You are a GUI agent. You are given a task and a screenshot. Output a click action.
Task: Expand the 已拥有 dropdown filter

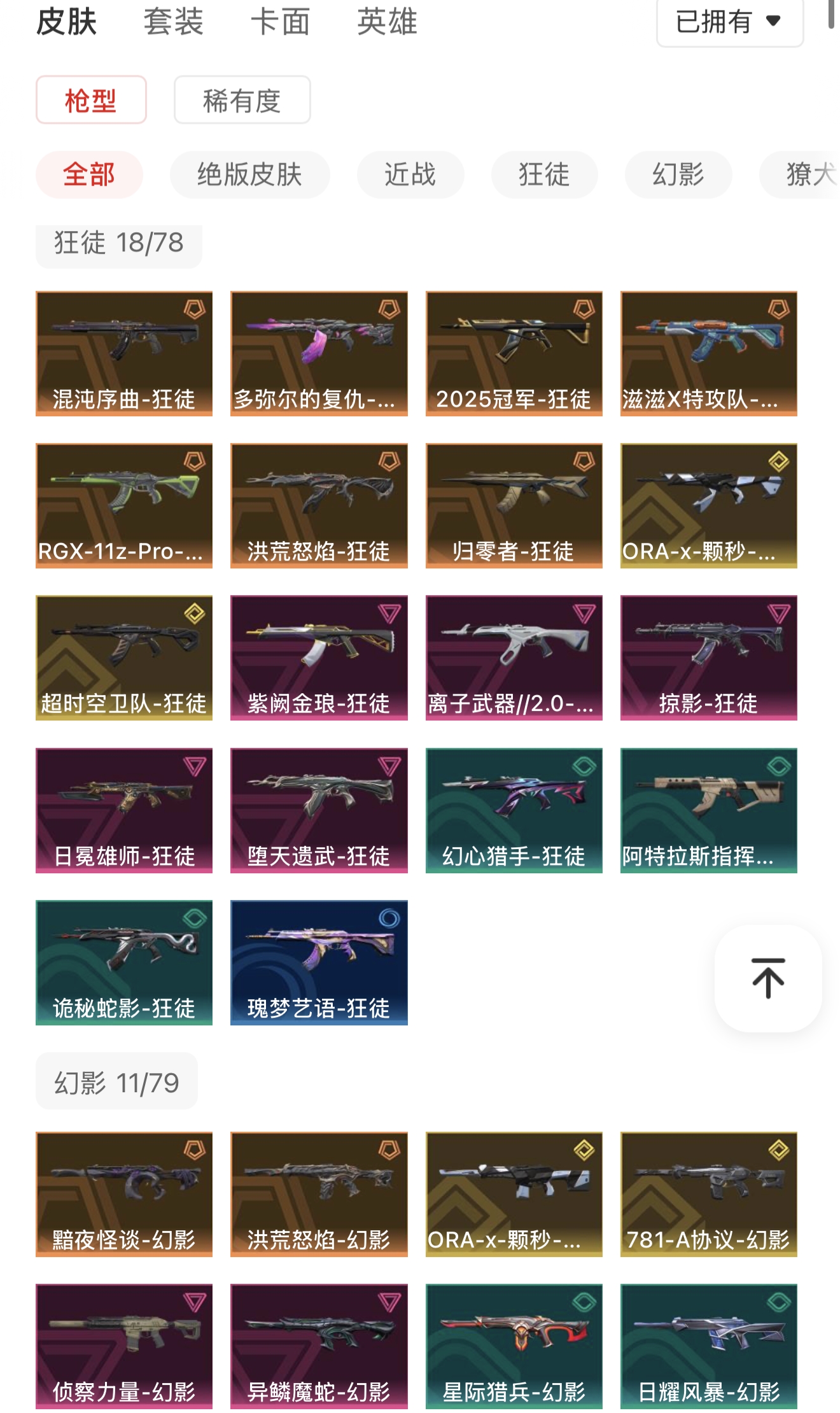[729, 22]
